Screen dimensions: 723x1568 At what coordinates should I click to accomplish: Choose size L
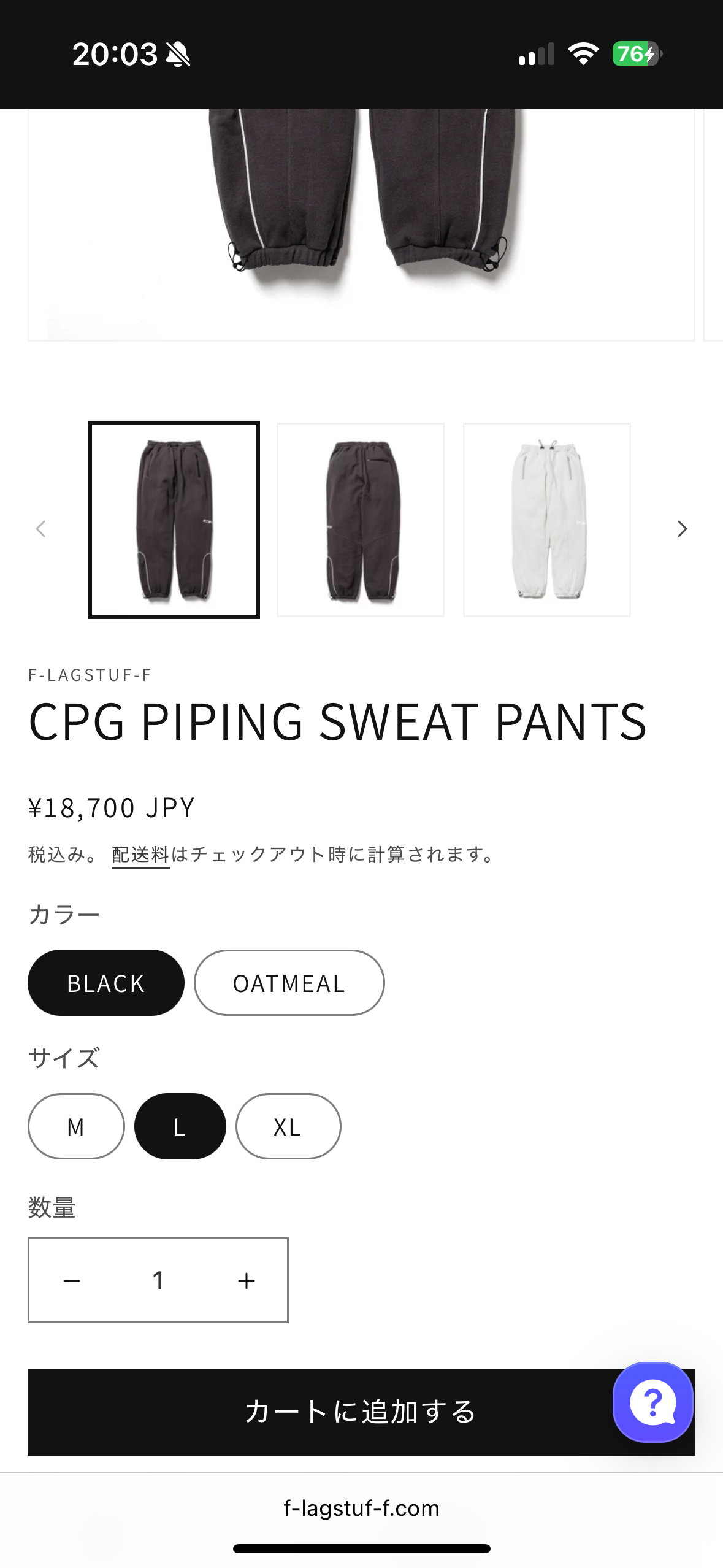[x=180, y=1126]
